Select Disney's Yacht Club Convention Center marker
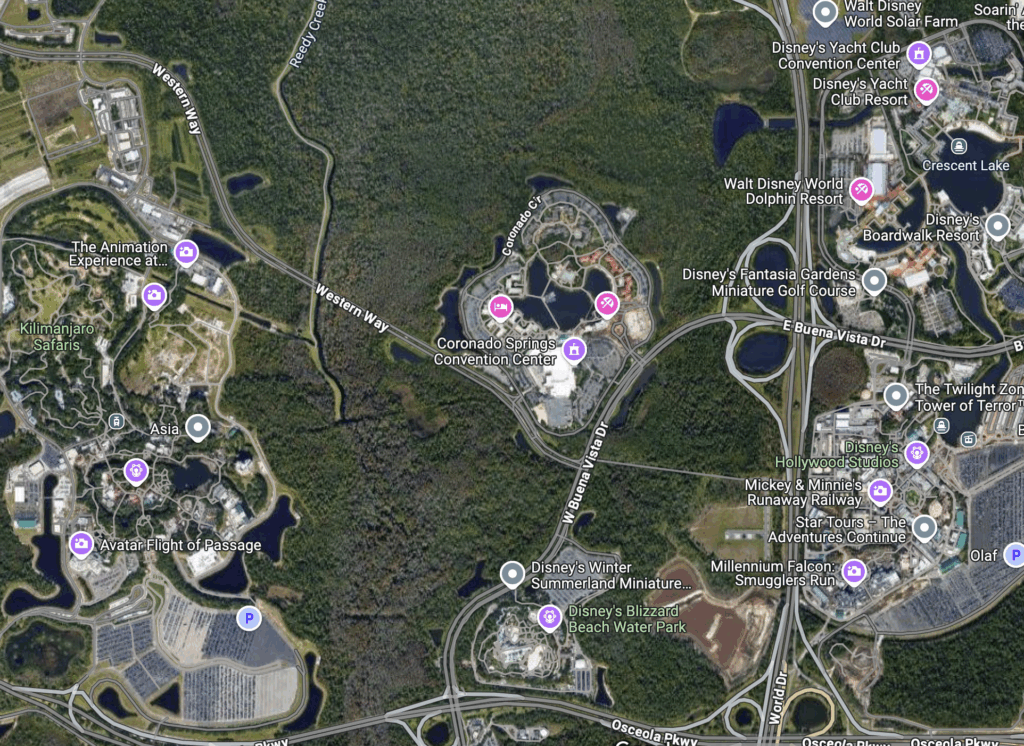 pos(919,53)
